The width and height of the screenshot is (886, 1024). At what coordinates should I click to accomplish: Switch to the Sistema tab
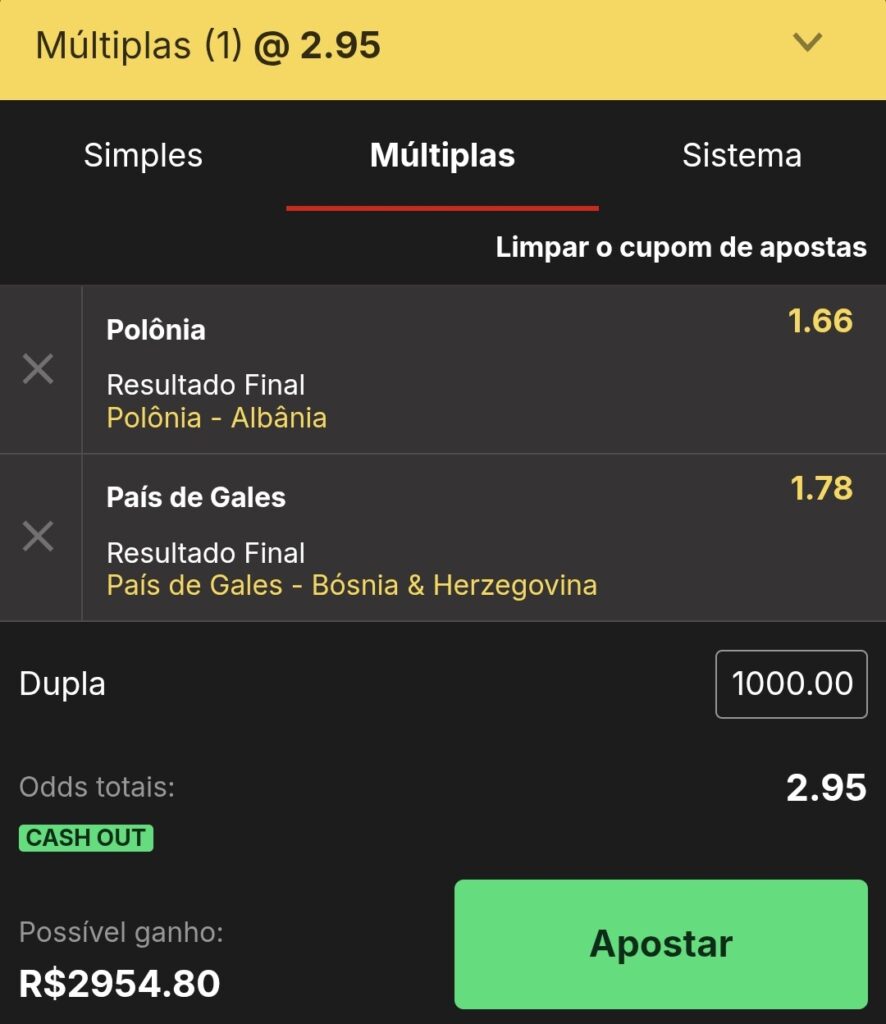(x=743, y=156)
